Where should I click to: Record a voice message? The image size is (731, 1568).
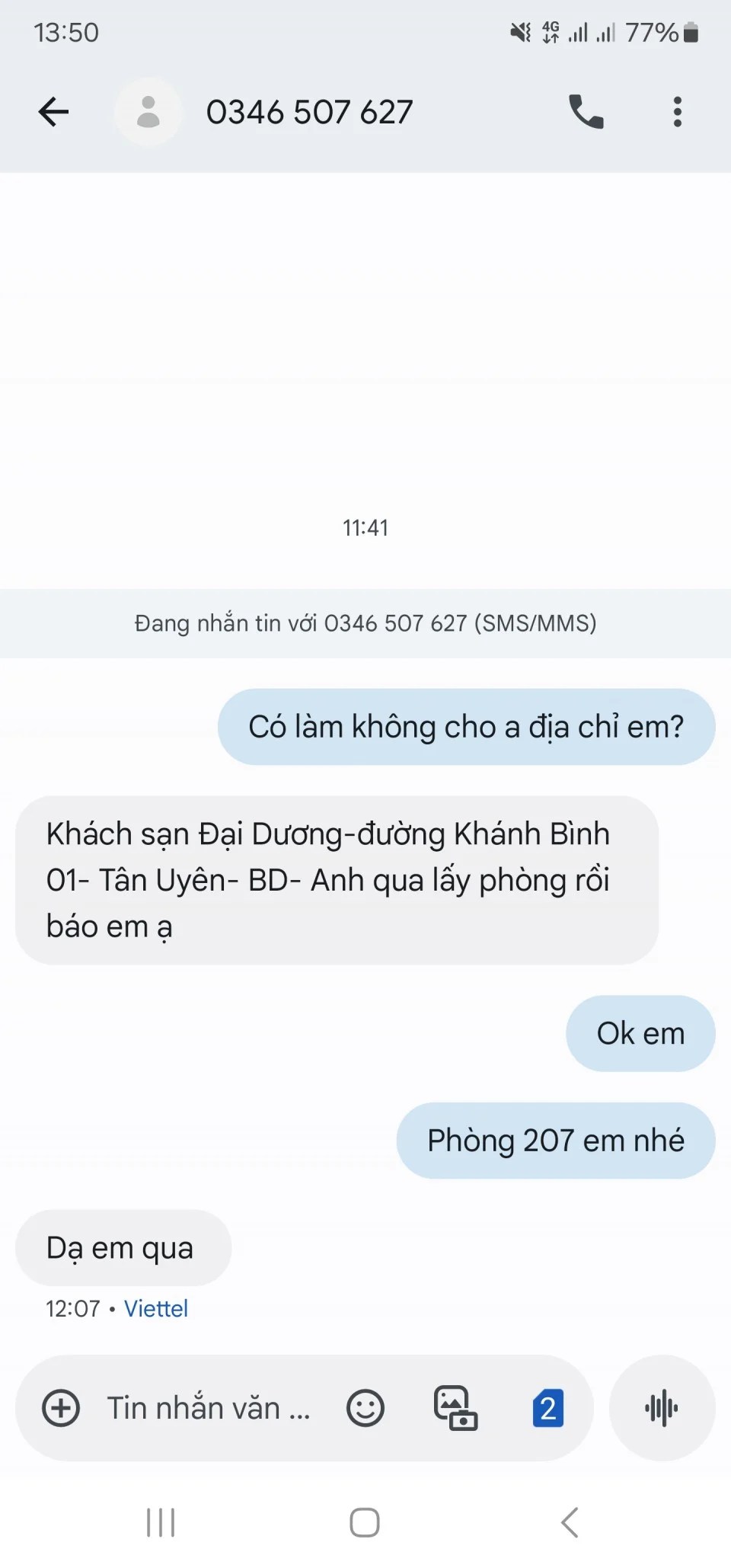pos(662,1408)
